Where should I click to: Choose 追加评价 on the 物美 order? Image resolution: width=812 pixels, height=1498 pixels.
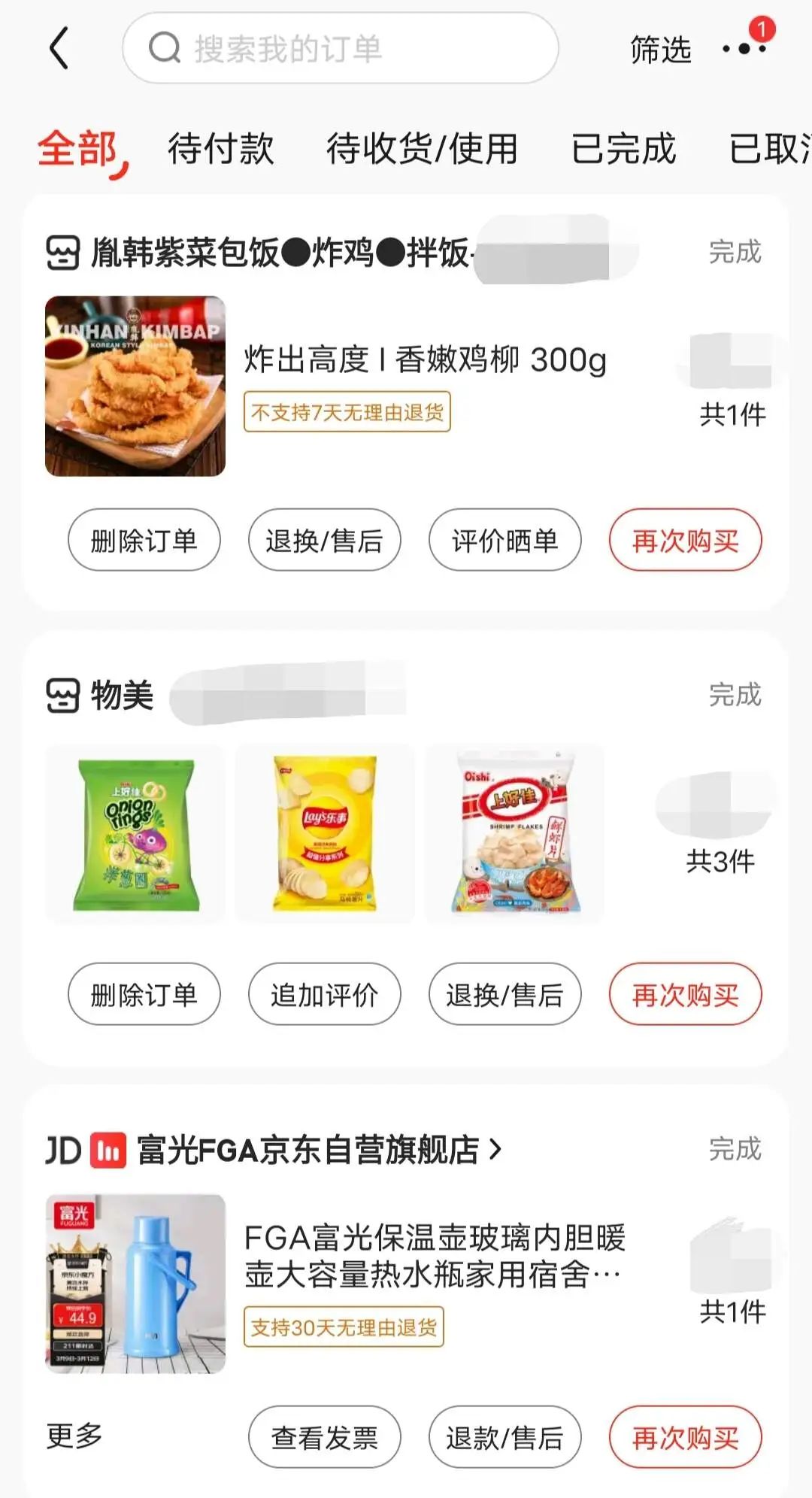pyautogui.click(x=324, y=994)
